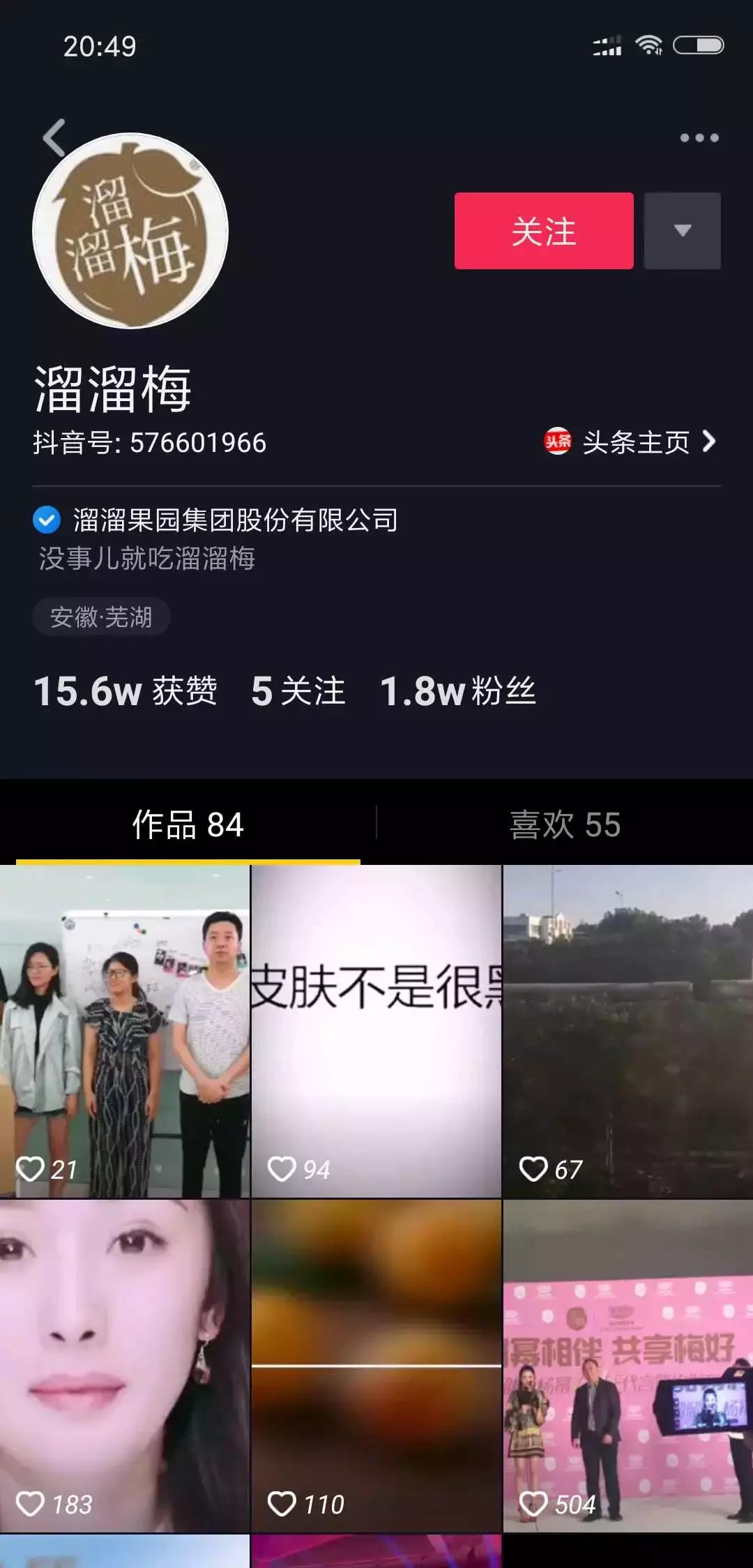Open the more options ellipsis menu
This screenshot has width=753, height=1568.
point(699,137)
